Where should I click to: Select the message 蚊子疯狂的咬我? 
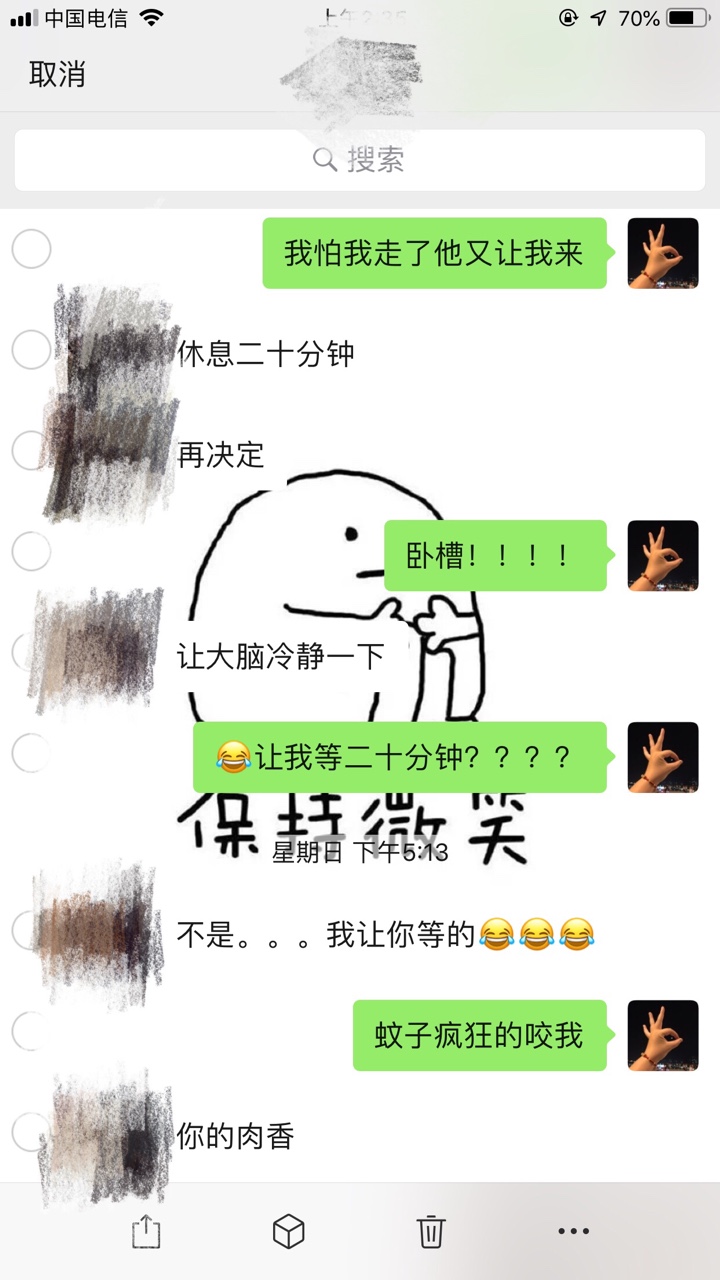[x=31, y=1031]
